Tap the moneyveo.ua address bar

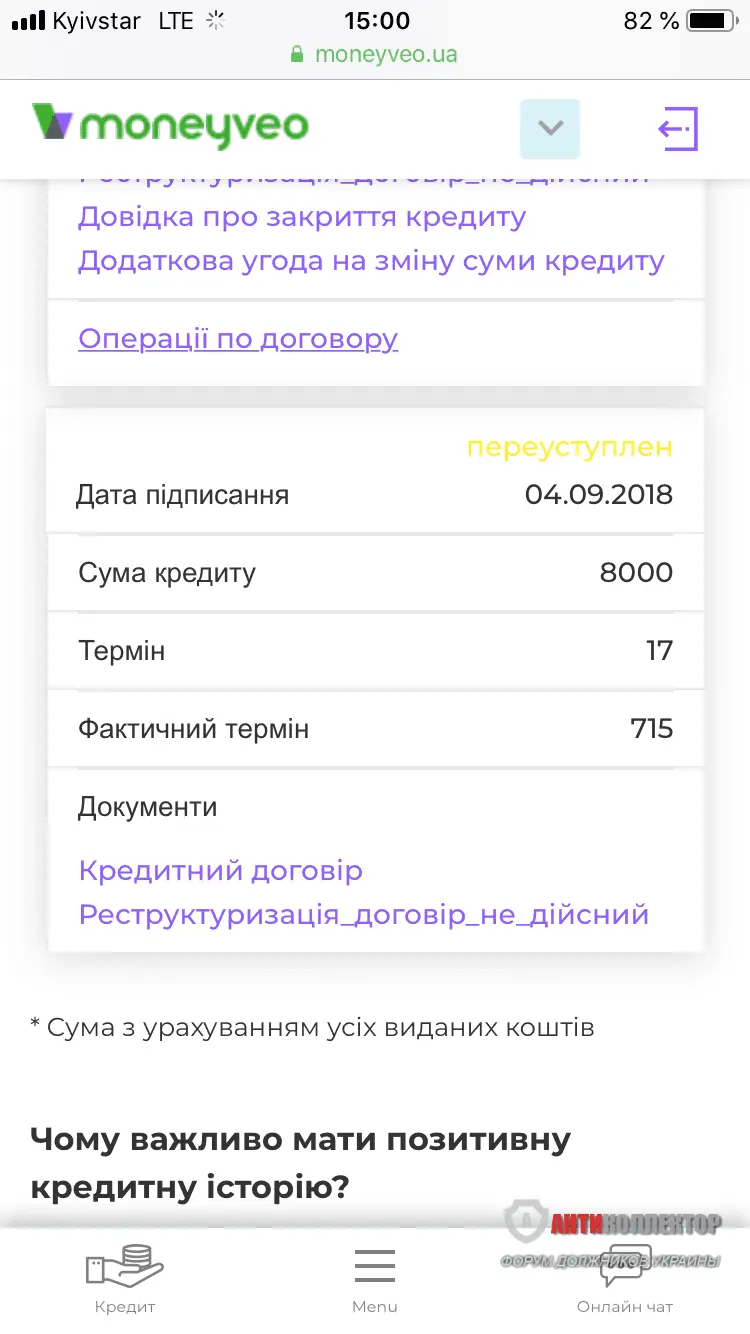pyautogui.click(x=375, y=54)
